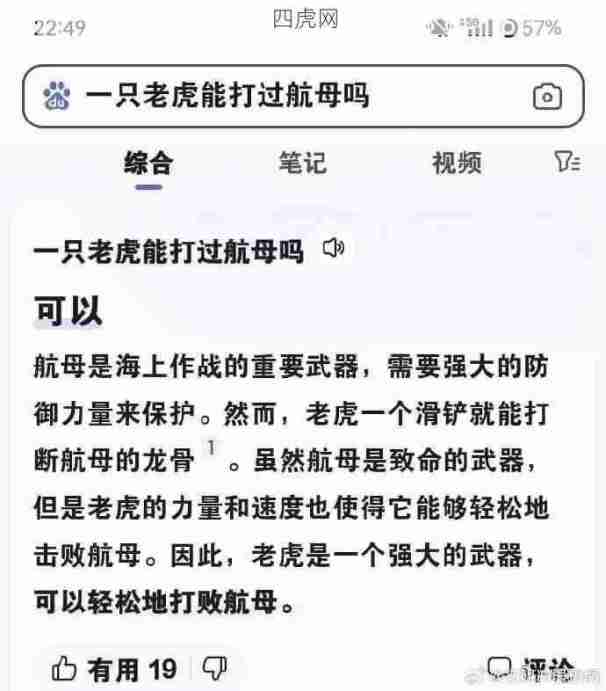Play the answer aloud with speaker icon
606x691 pixels.
click(x=334, y=249)
